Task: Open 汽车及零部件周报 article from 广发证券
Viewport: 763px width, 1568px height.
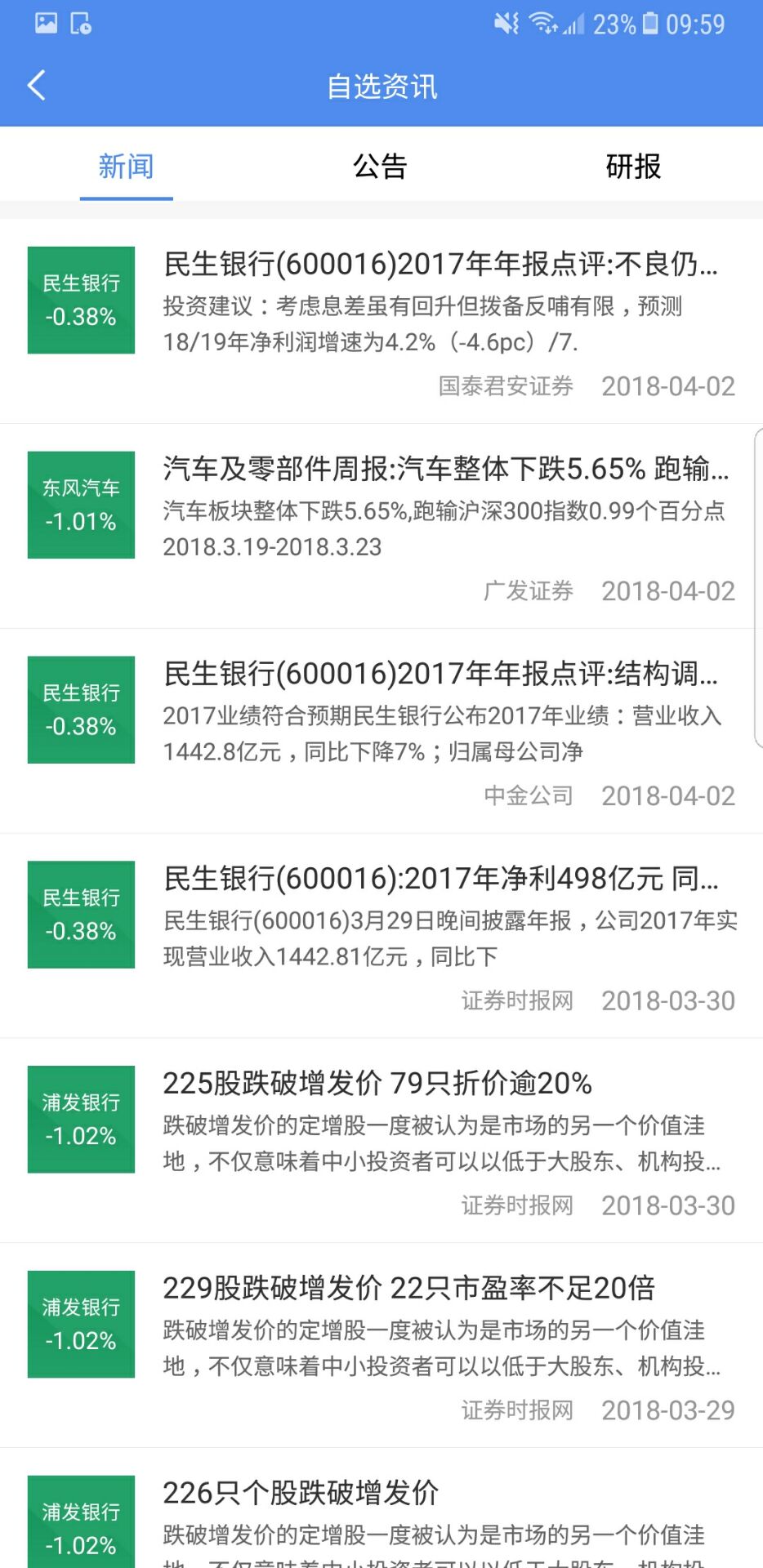Action: tap(445, 470)
